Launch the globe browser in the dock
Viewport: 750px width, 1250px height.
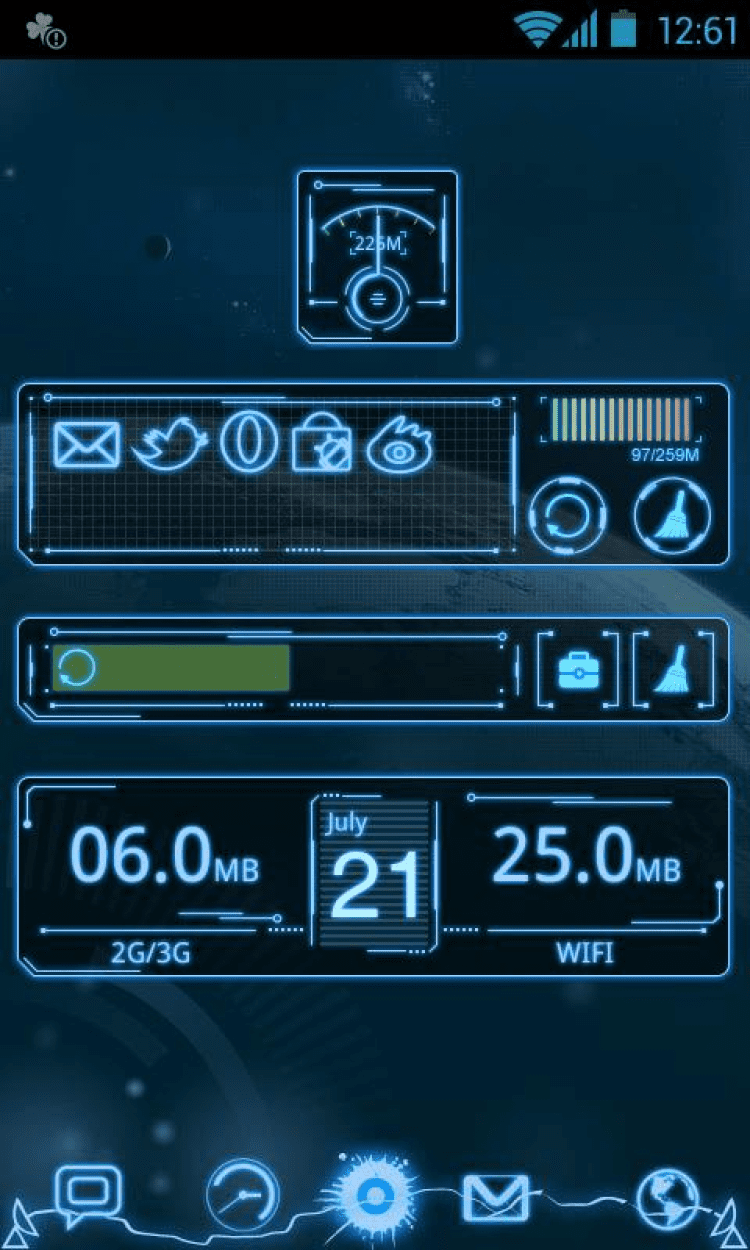tap(667, 1198)
